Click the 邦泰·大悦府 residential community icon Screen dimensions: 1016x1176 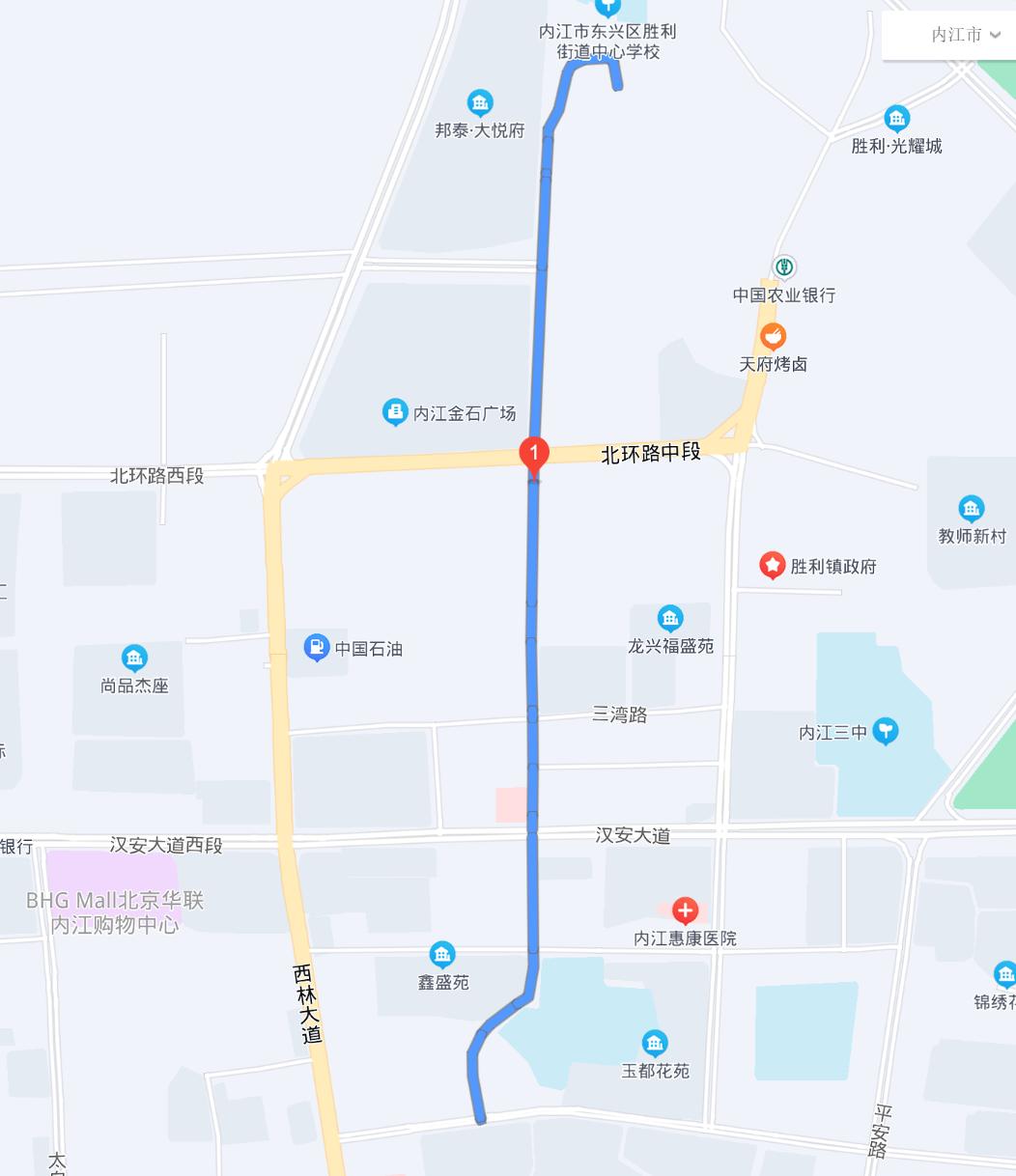click(x=479, y=102)
